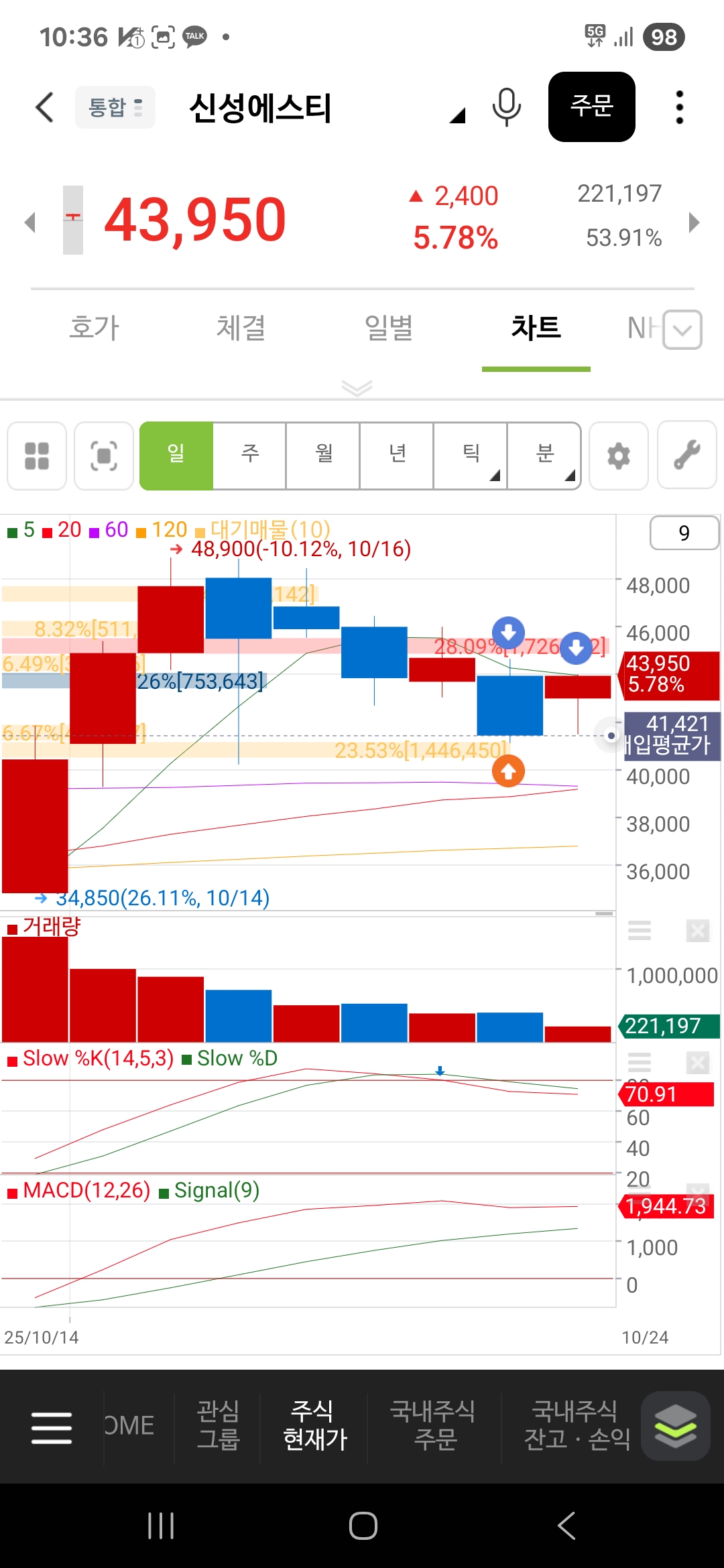Switch to the 일별 tab
Image resolution: width=724 pixels, height=1568 pixels.
388,328
